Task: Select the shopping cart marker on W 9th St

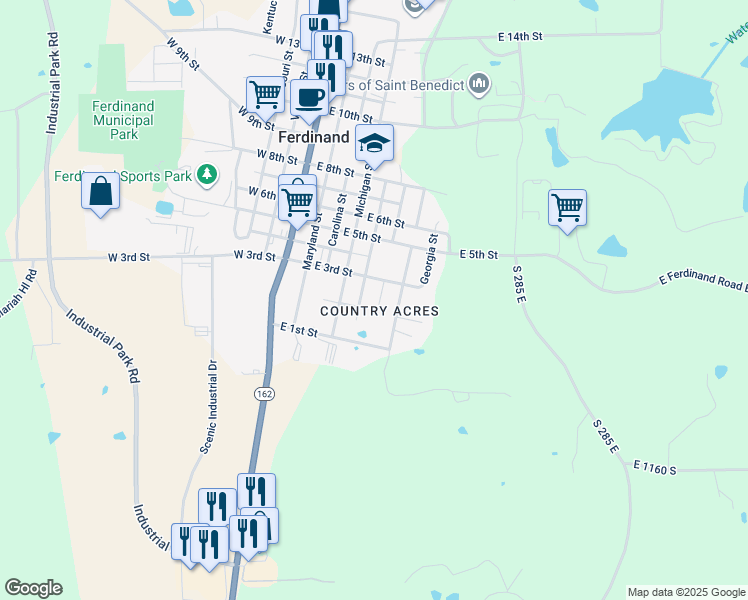Action: coord(265,95)
